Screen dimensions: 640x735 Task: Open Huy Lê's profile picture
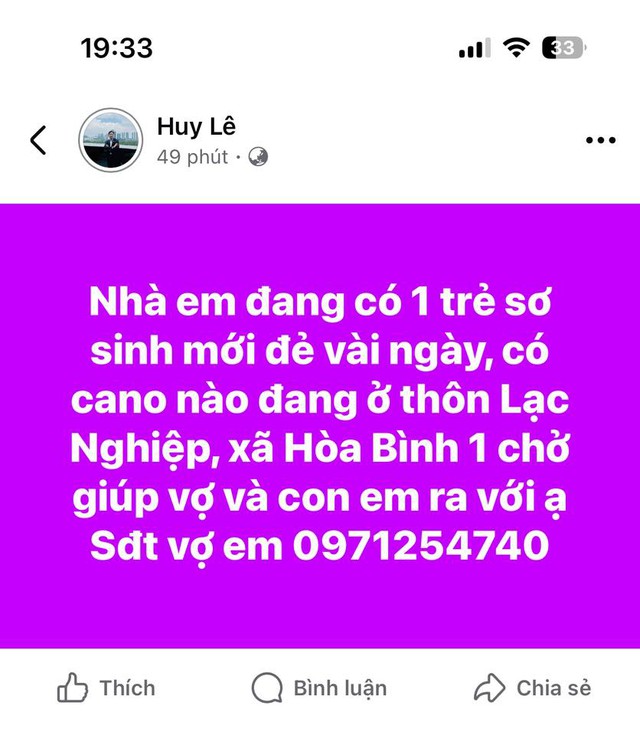tap(111, 140)
